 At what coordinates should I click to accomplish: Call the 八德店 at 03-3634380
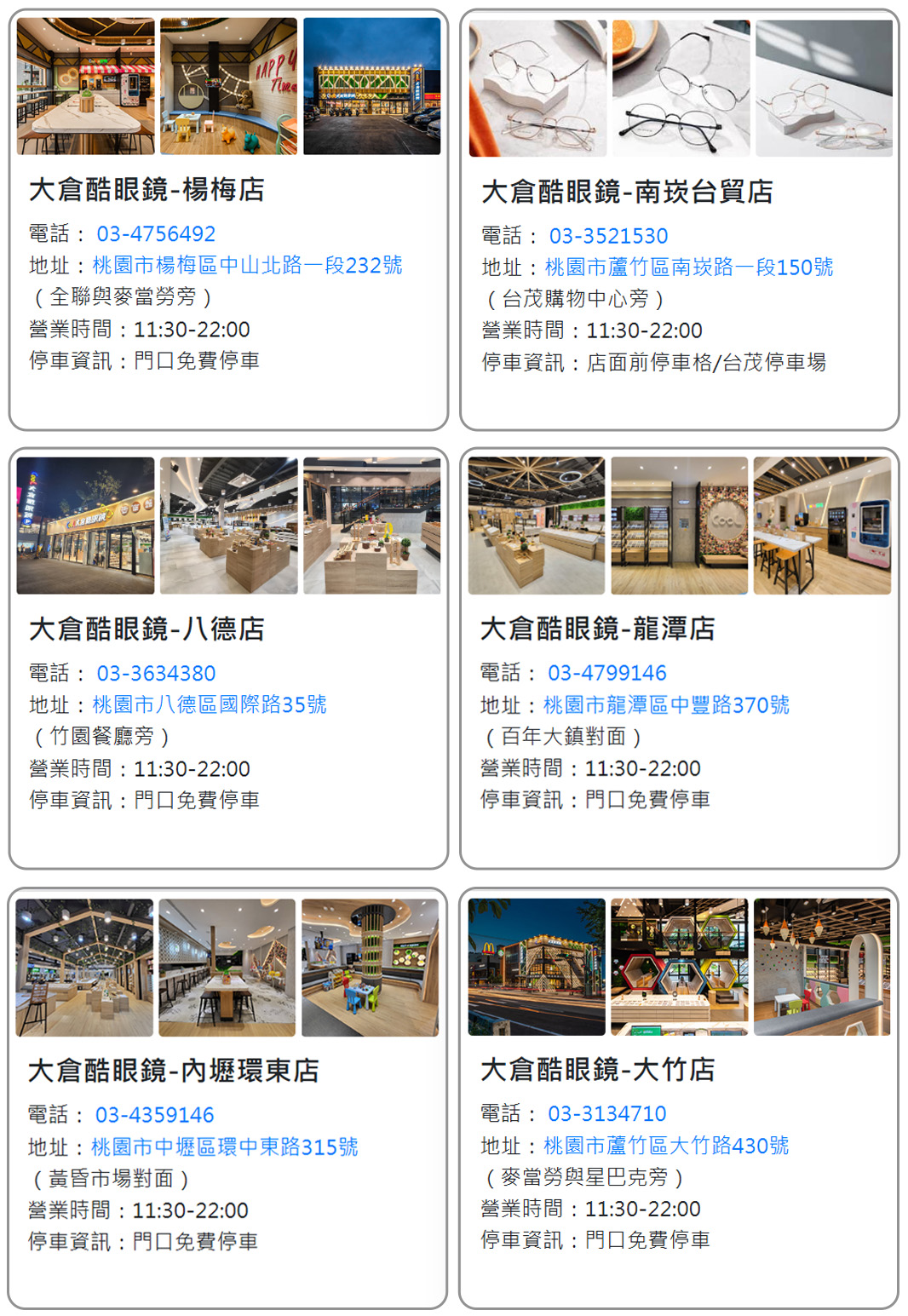(156, 673)
